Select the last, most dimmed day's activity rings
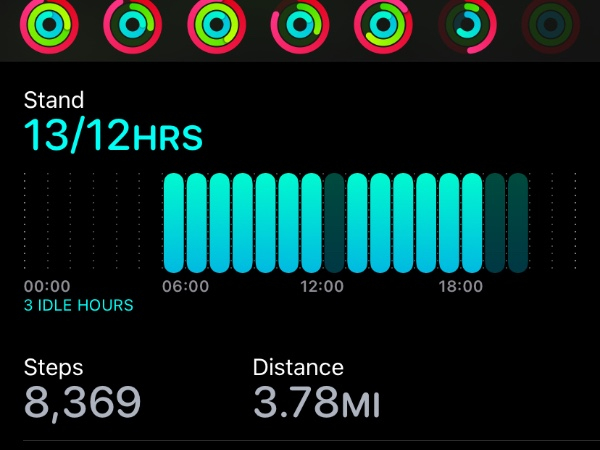Image resolution: width=600 pixels, height=450 pixels. click(549, 23)
